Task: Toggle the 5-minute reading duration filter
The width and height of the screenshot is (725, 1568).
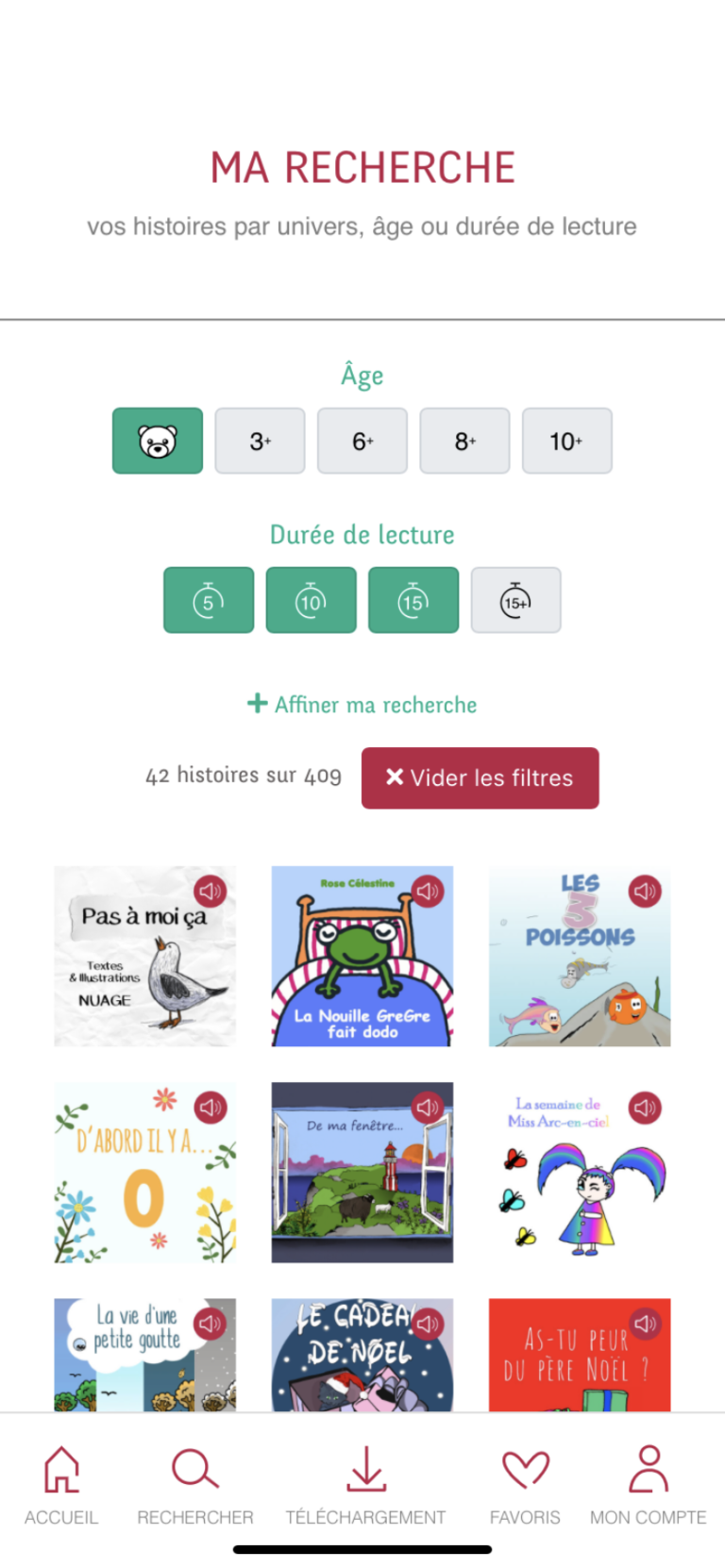Action: click(209, 600)
